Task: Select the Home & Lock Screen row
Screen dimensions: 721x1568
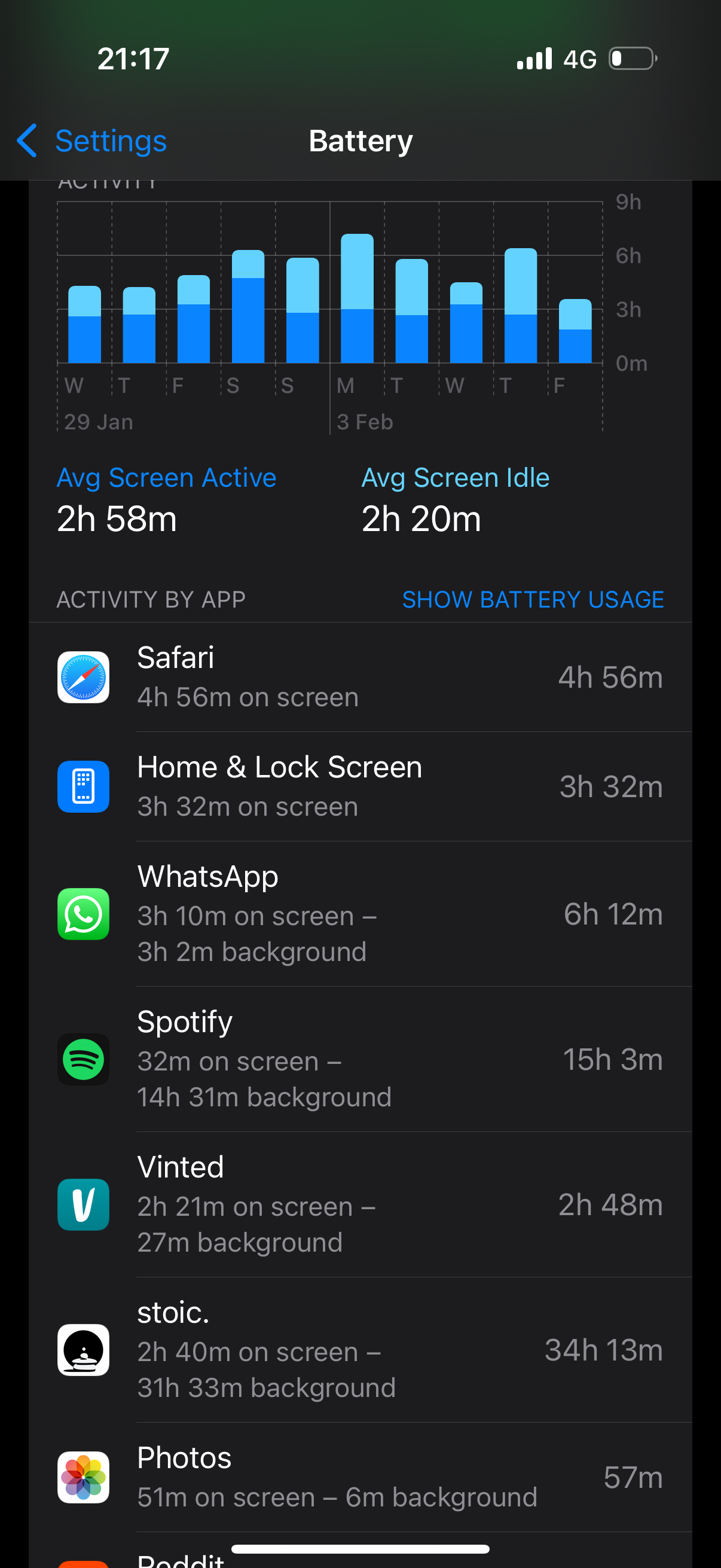Action: 360,786
